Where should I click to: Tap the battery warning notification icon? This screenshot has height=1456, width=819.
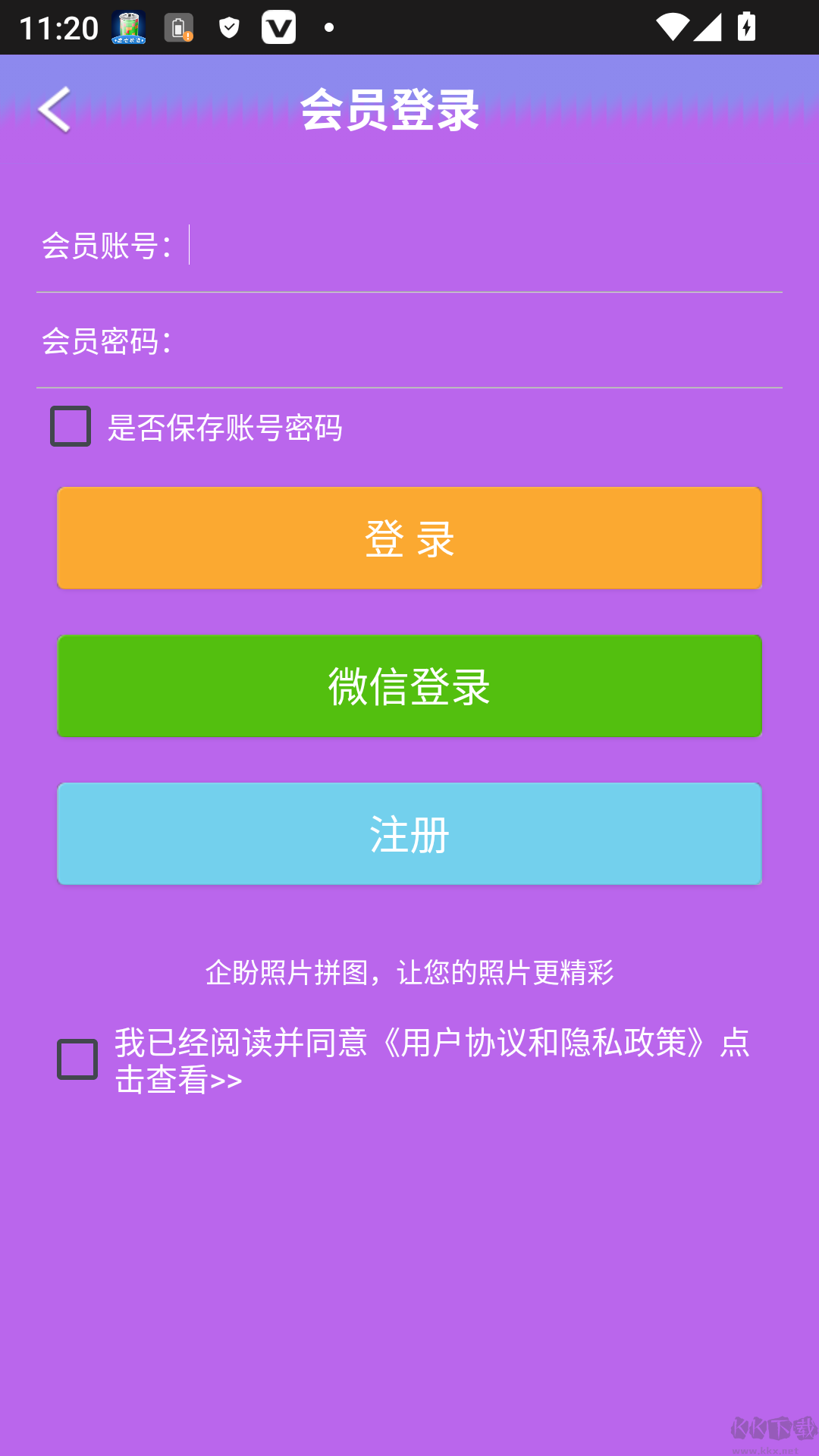coord(179,27)
